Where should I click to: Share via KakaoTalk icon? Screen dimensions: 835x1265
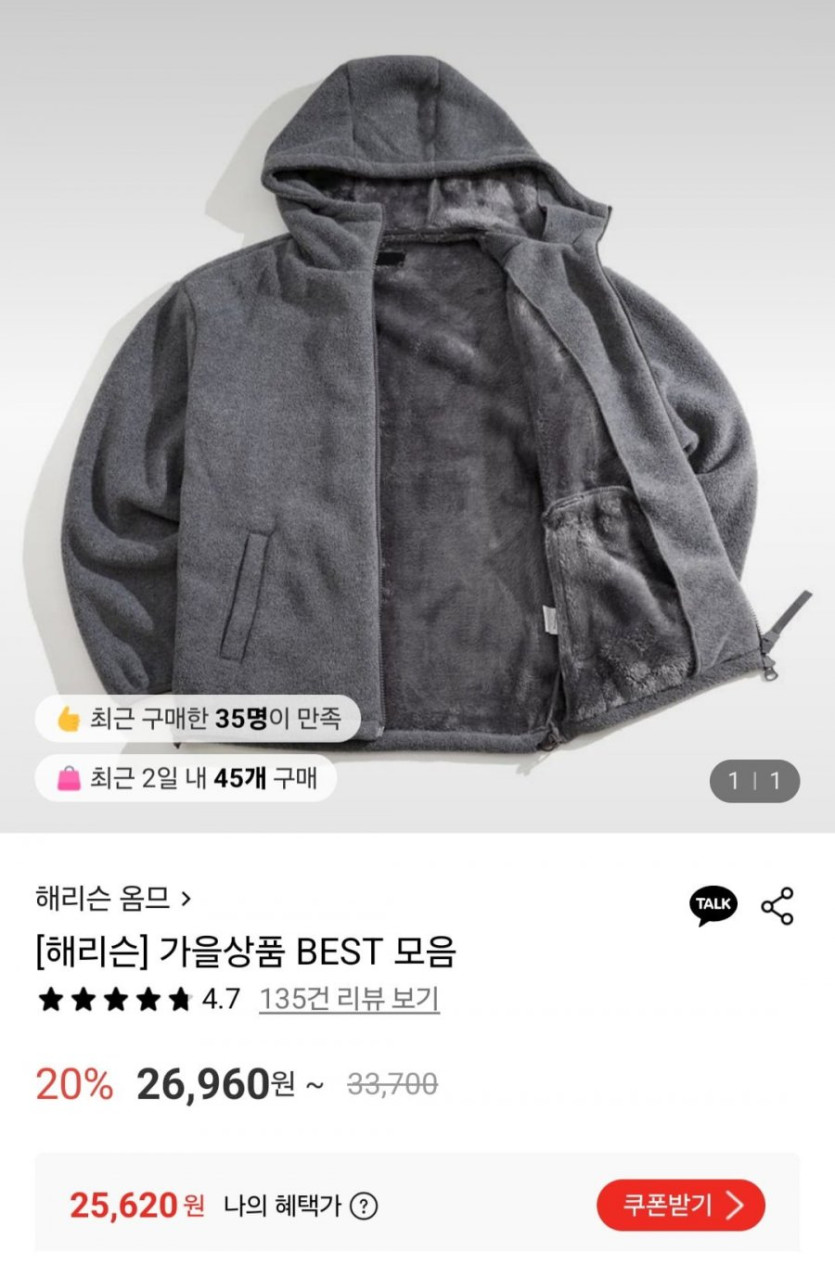713,905
